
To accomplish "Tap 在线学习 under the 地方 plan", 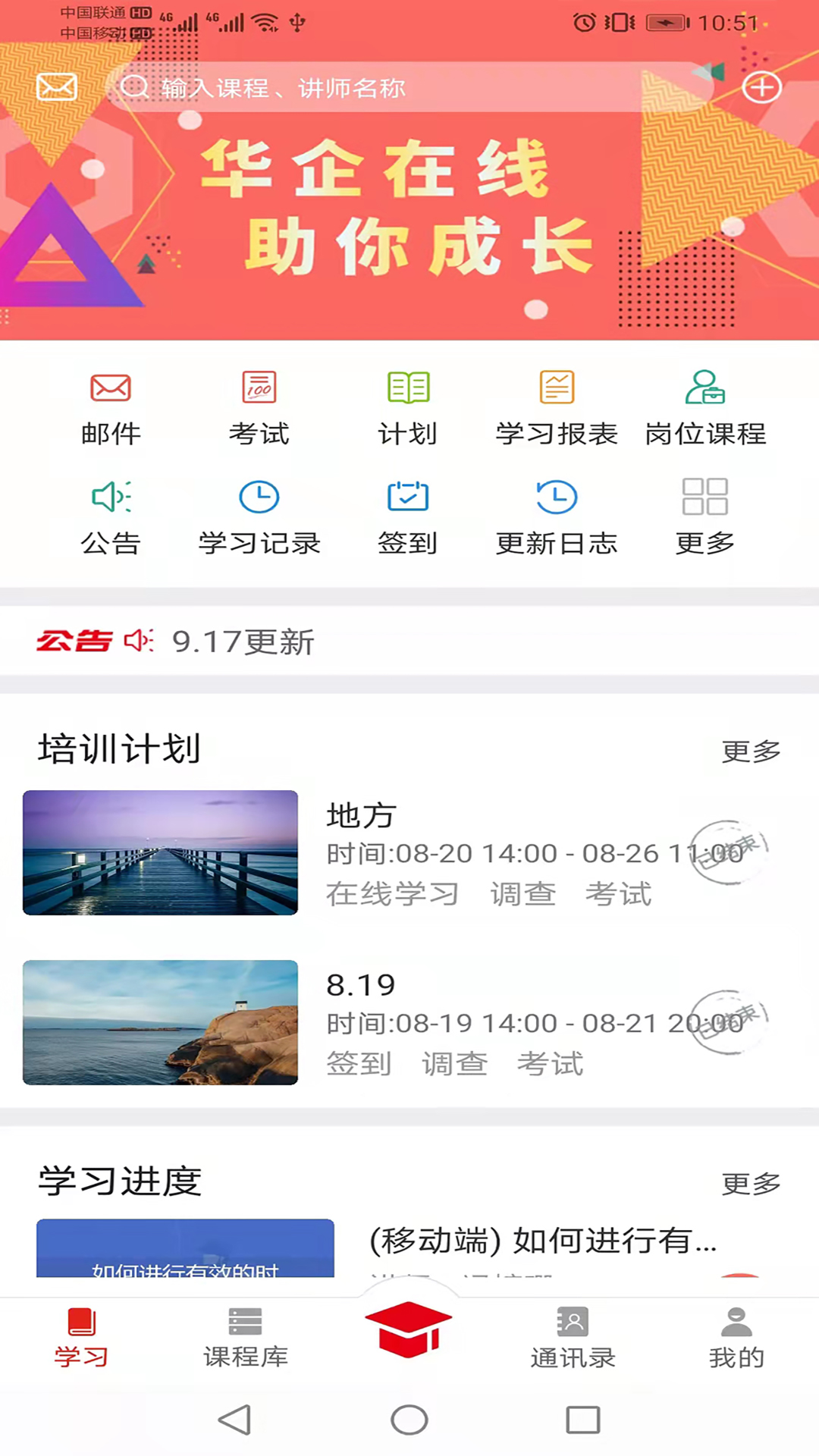I will 391,894.
